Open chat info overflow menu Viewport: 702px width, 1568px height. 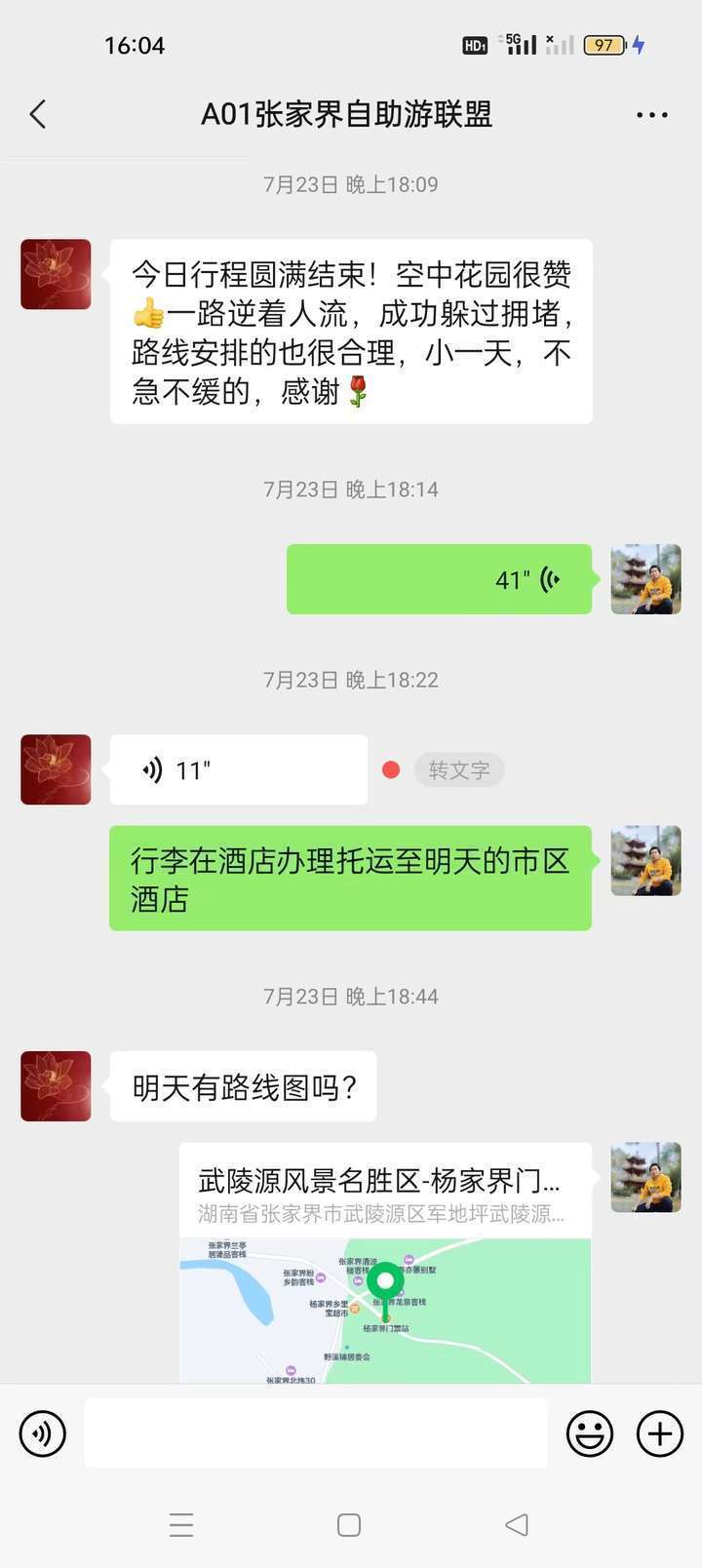(651, 115)
